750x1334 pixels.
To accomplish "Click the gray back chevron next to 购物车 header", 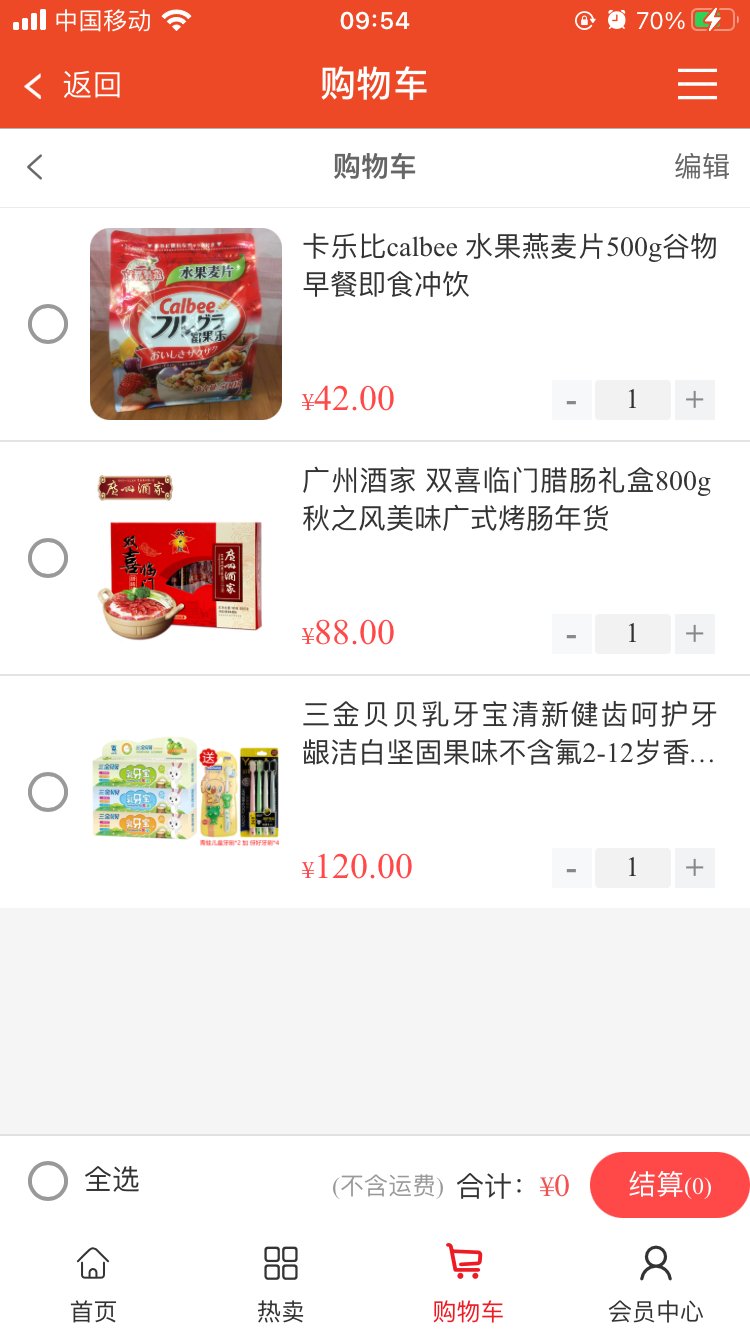I will [x=34, y=167].
